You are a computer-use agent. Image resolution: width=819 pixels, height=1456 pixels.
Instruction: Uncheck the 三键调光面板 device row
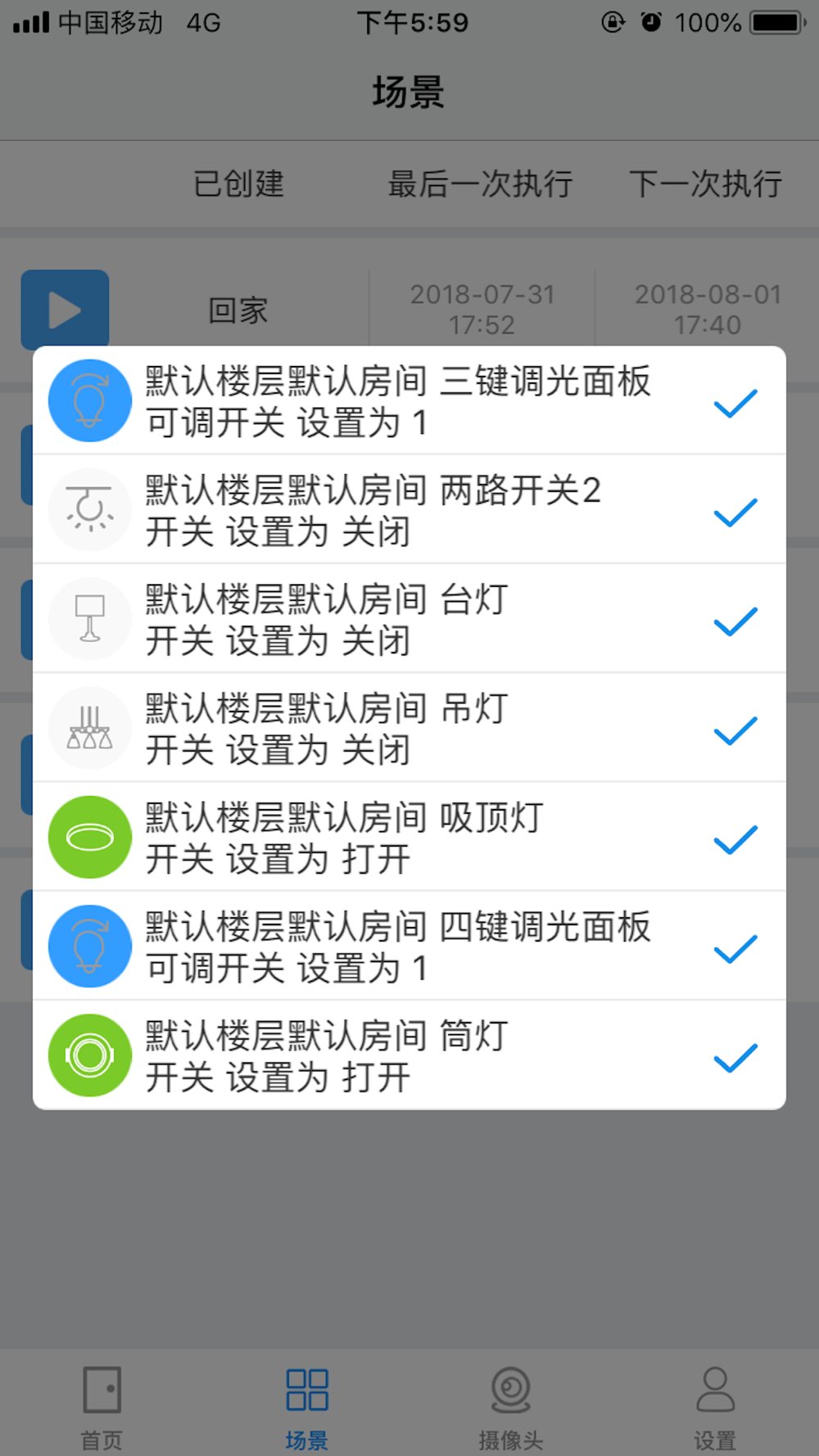409,400
